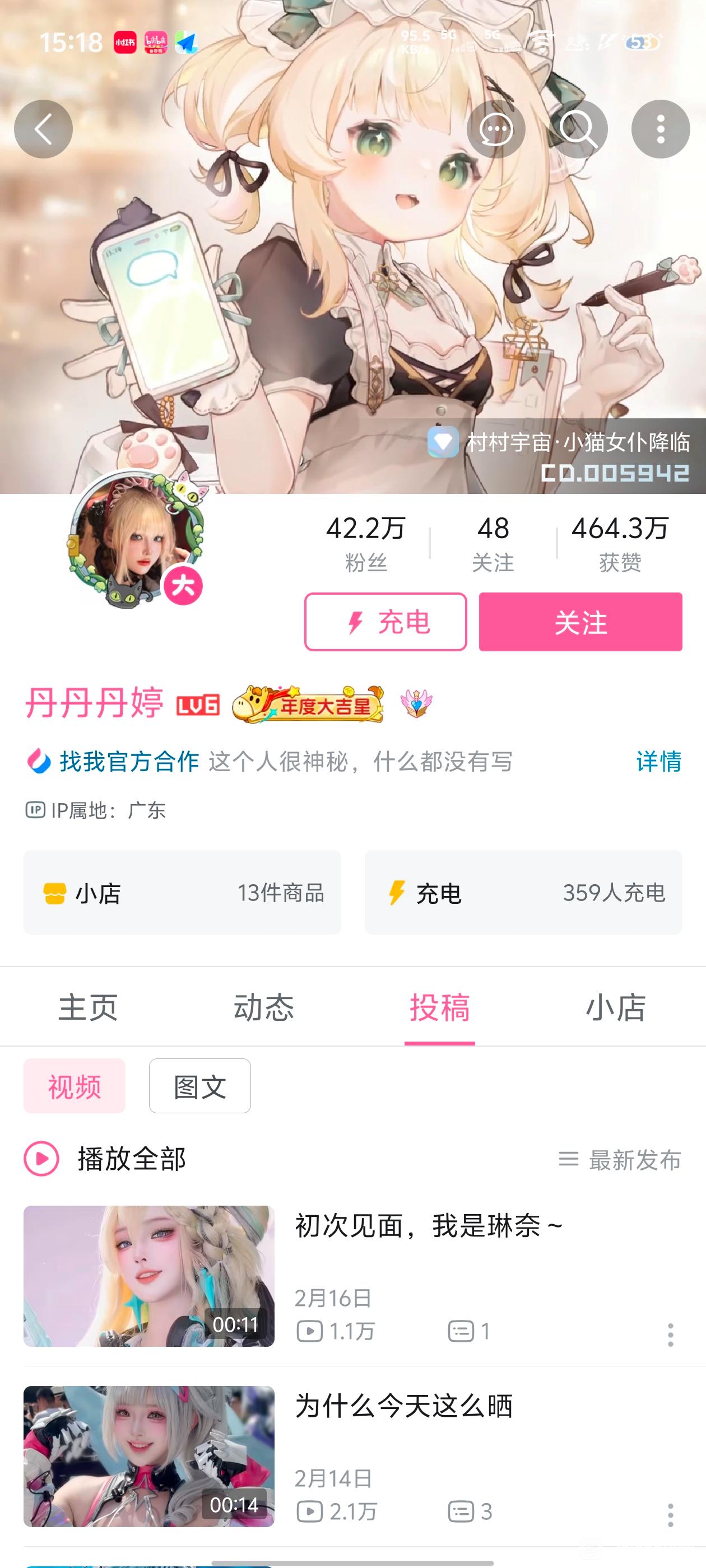
Task: Tap the 充电 button to charge
Action: point(385,622)
